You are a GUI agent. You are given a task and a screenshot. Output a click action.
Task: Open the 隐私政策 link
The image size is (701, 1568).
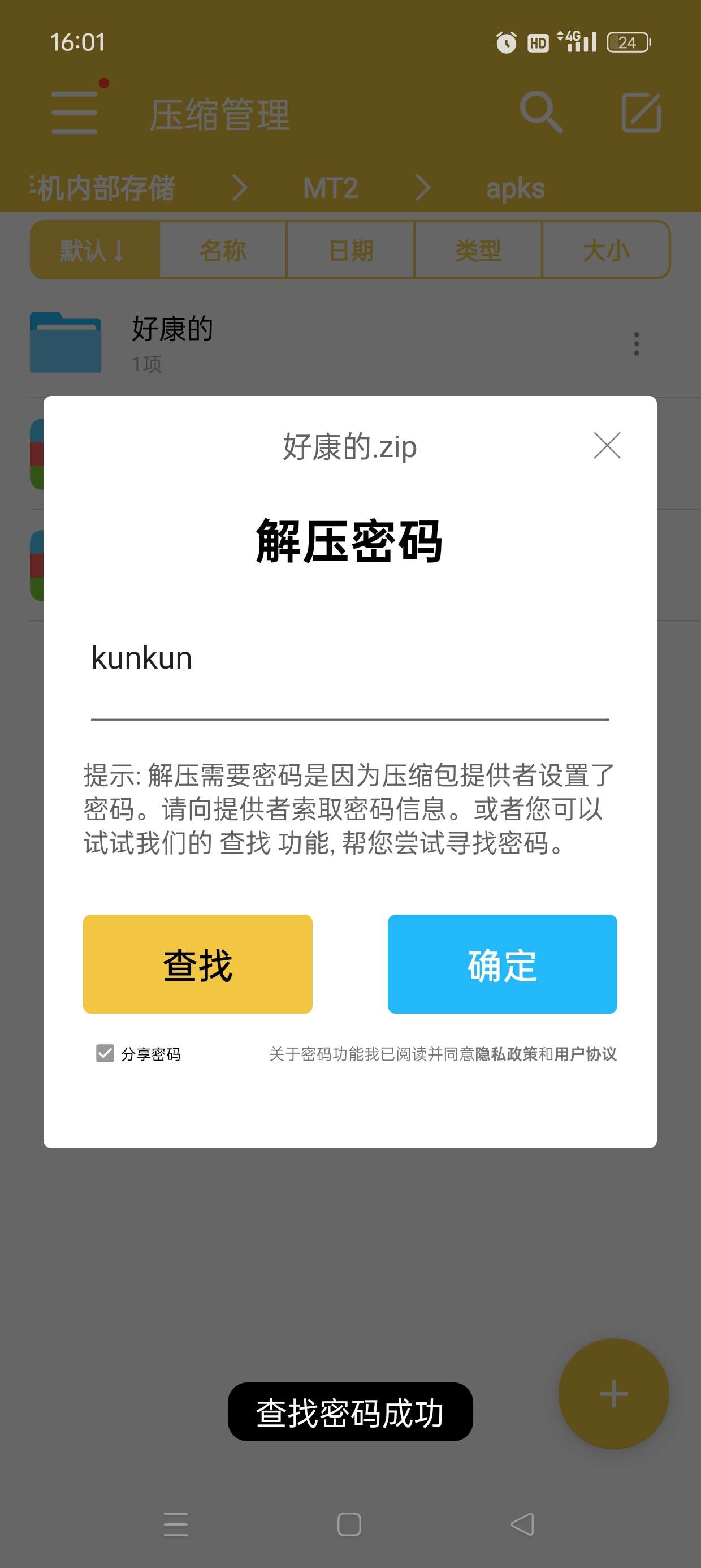tap(505, 1054)
